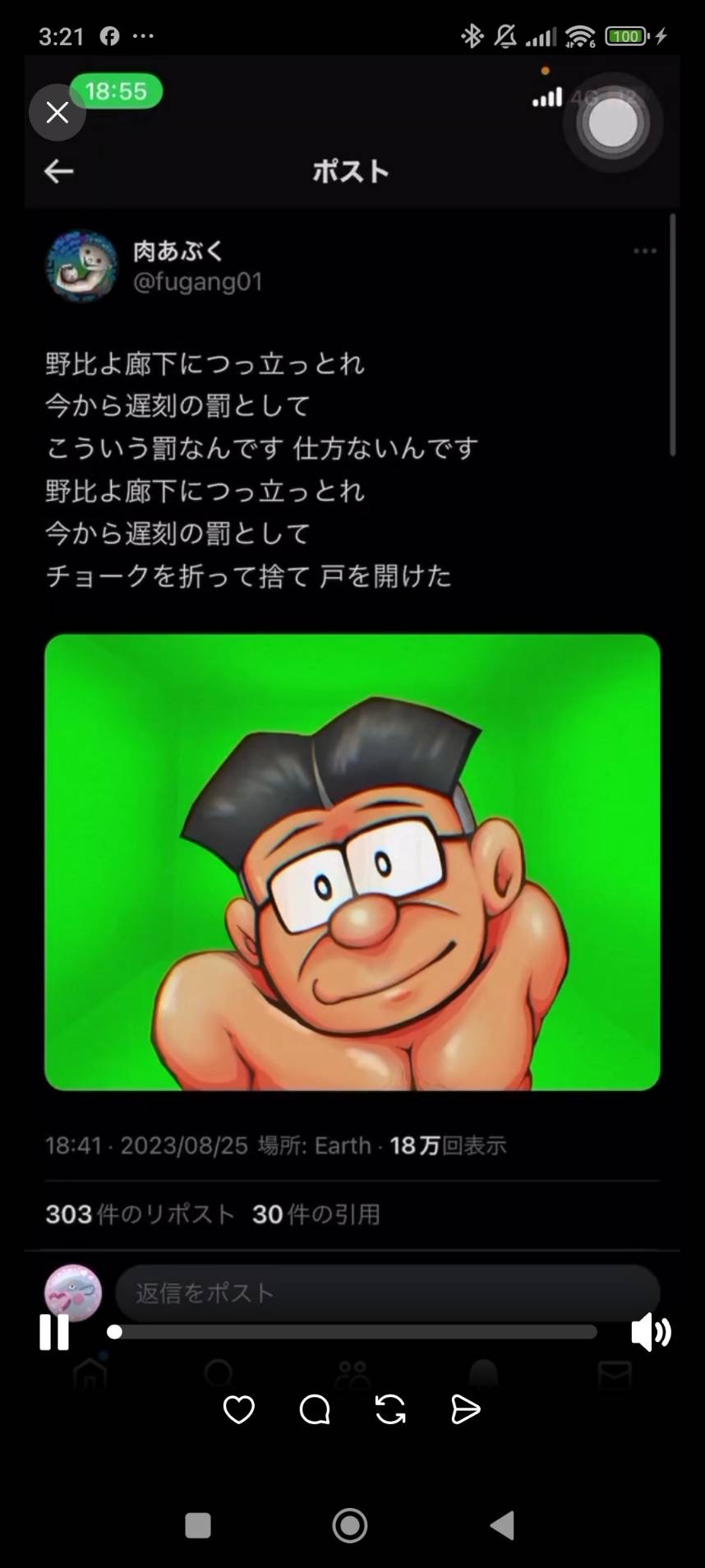Open the recent apps overview

(x=198, y=1525)
